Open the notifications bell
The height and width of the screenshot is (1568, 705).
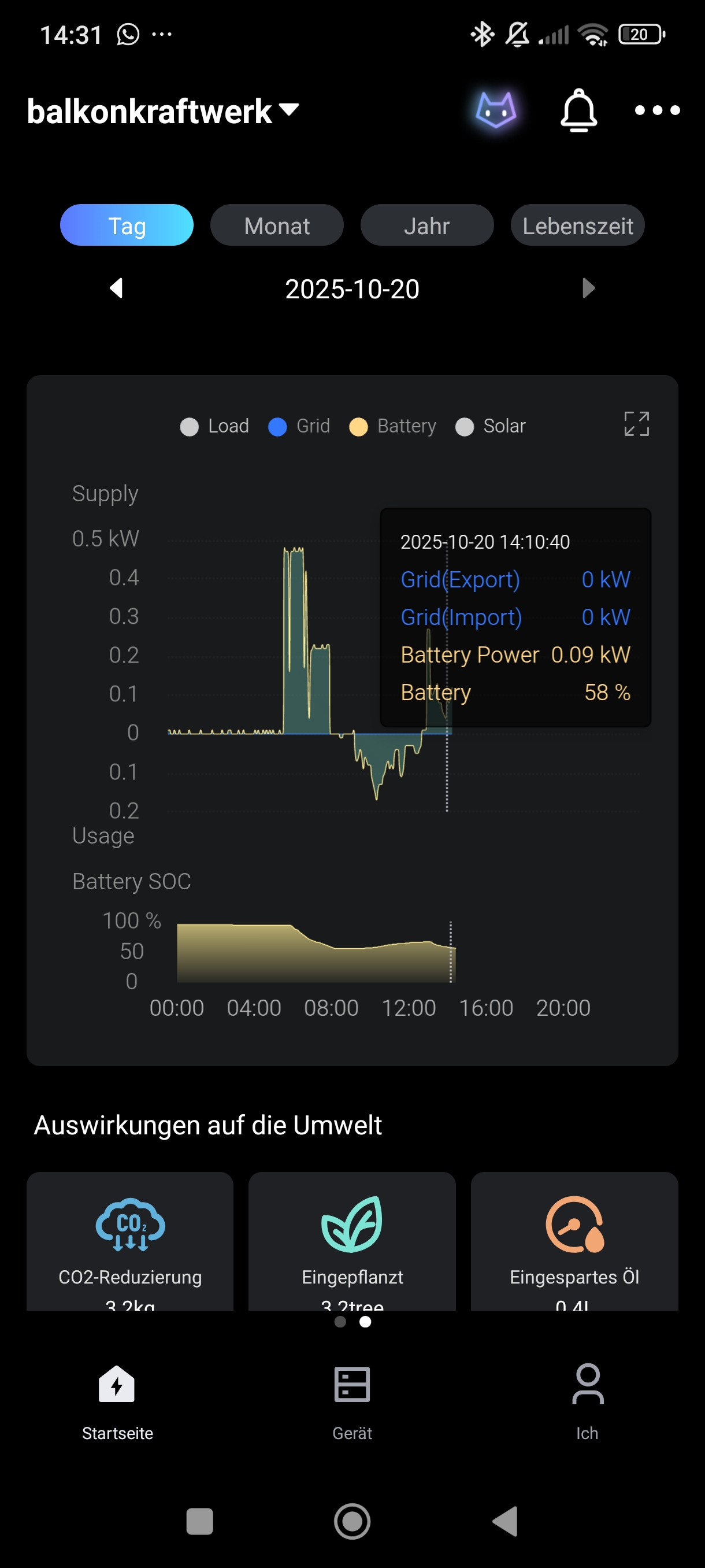click(578, 110)
